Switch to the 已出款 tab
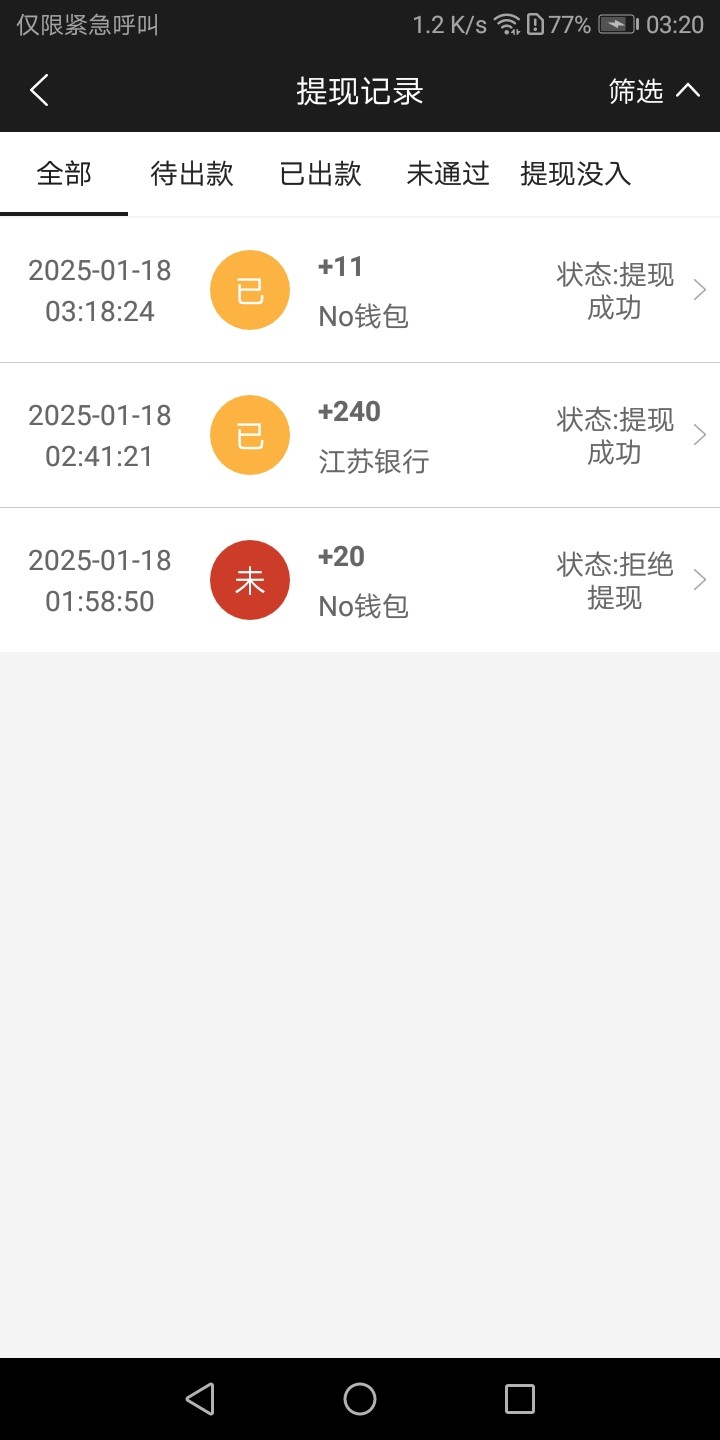The image size is (720, 1440). (x=320, y=174)
